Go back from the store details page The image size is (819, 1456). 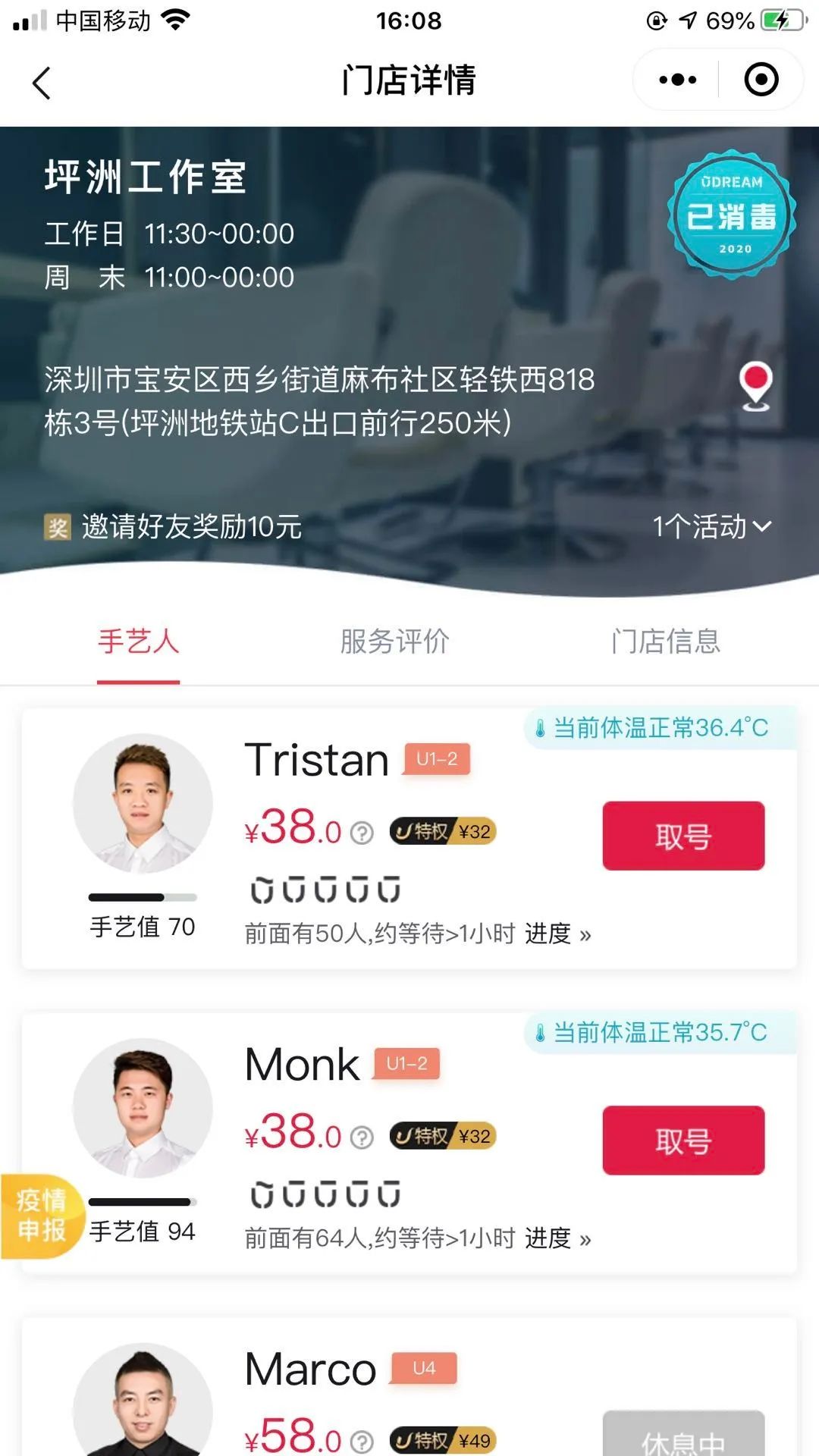[42, 82]
